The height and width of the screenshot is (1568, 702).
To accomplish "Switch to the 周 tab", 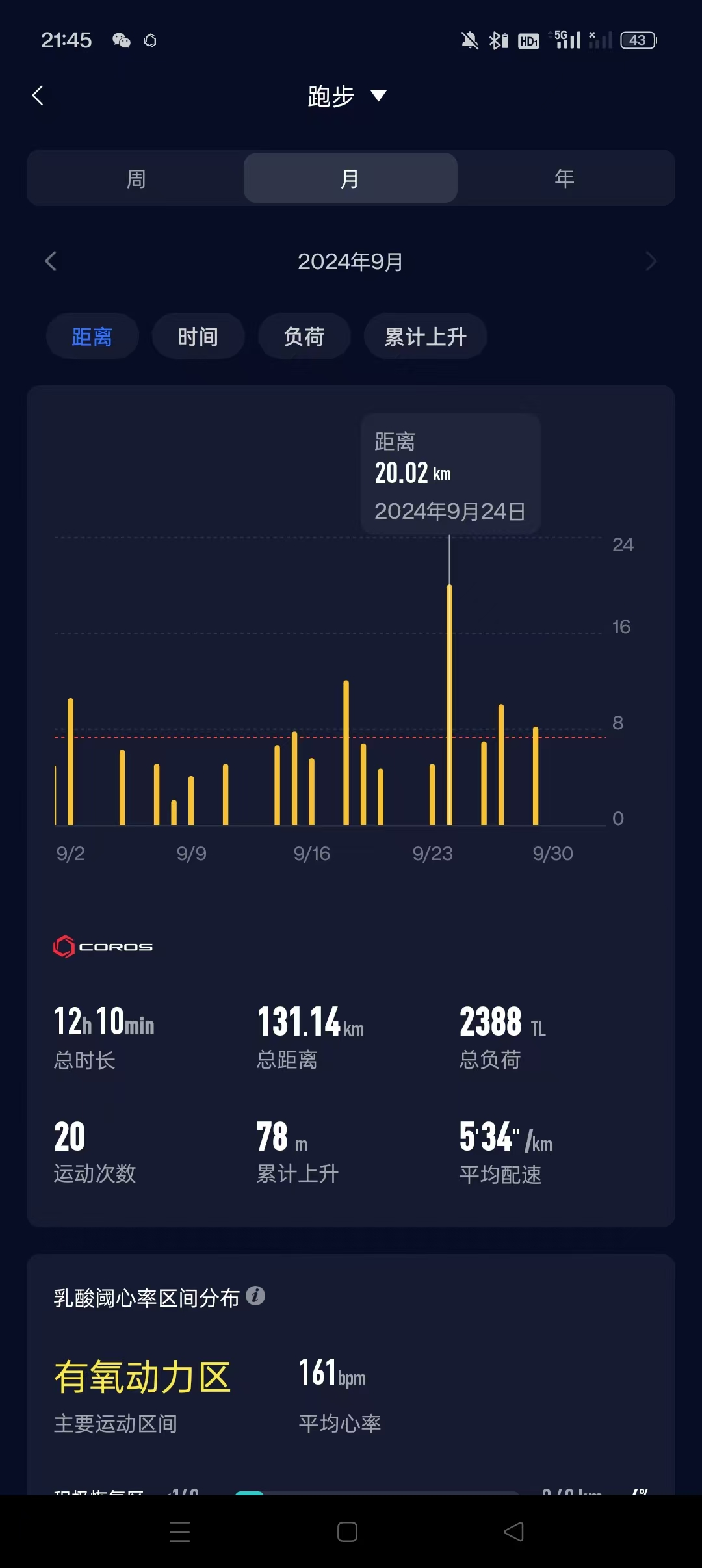I will (136, 178).
